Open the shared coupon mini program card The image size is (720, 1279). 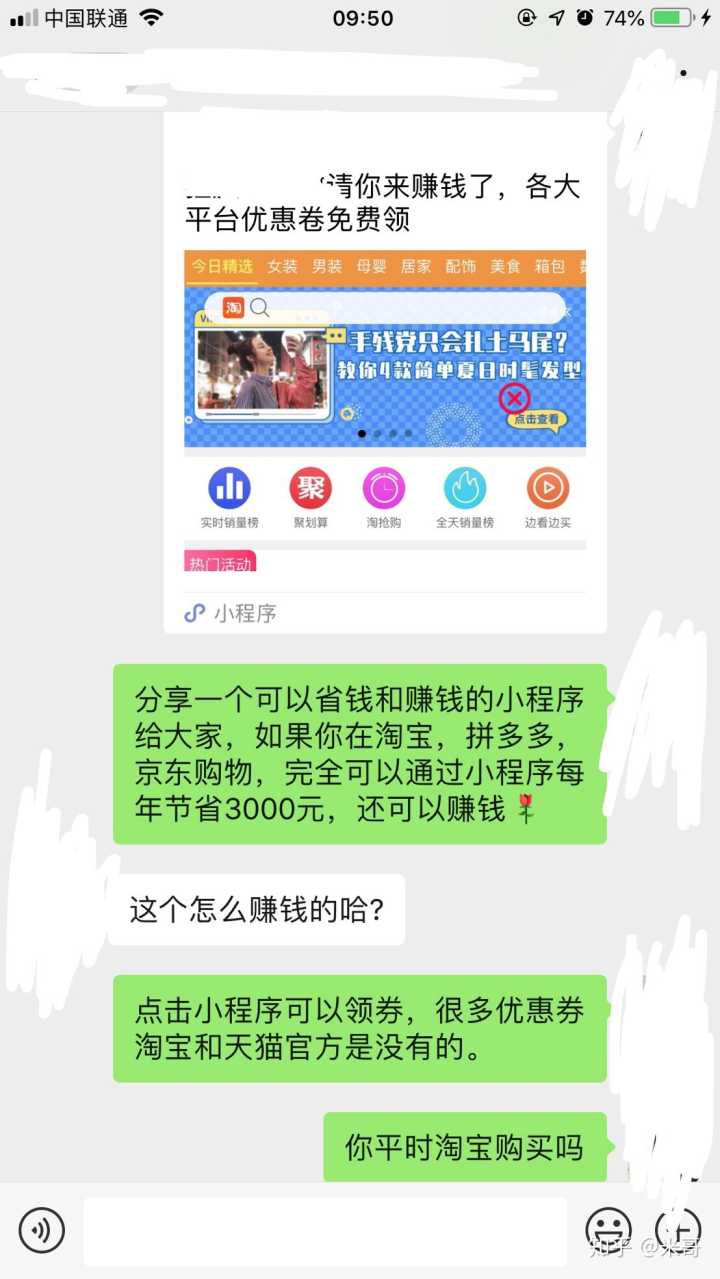(x=385, y=380)
